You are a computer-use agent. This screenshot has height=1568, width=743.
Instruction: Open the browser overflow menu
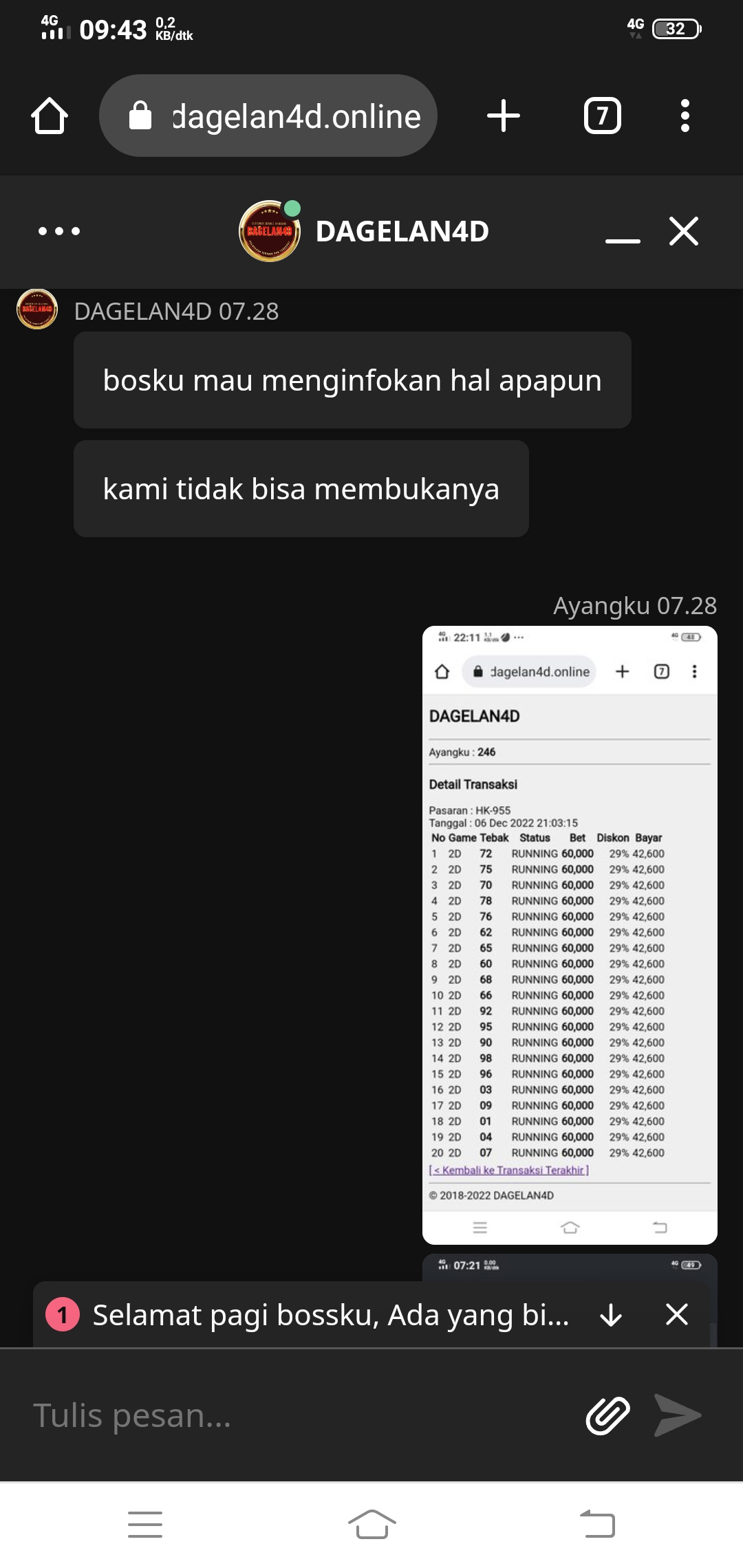pyautogui.click(x=684, y=116)
